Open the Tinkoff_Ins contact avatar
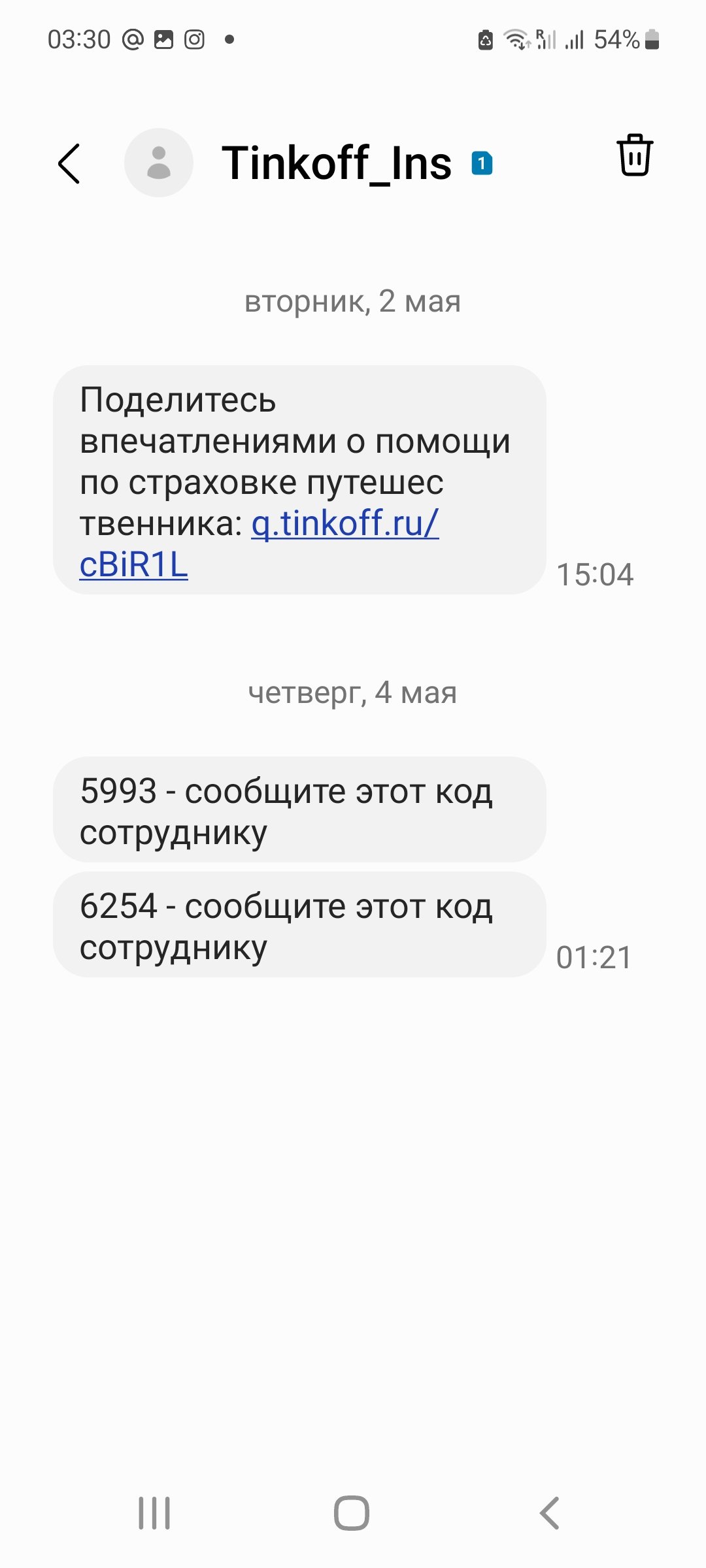 159,163
